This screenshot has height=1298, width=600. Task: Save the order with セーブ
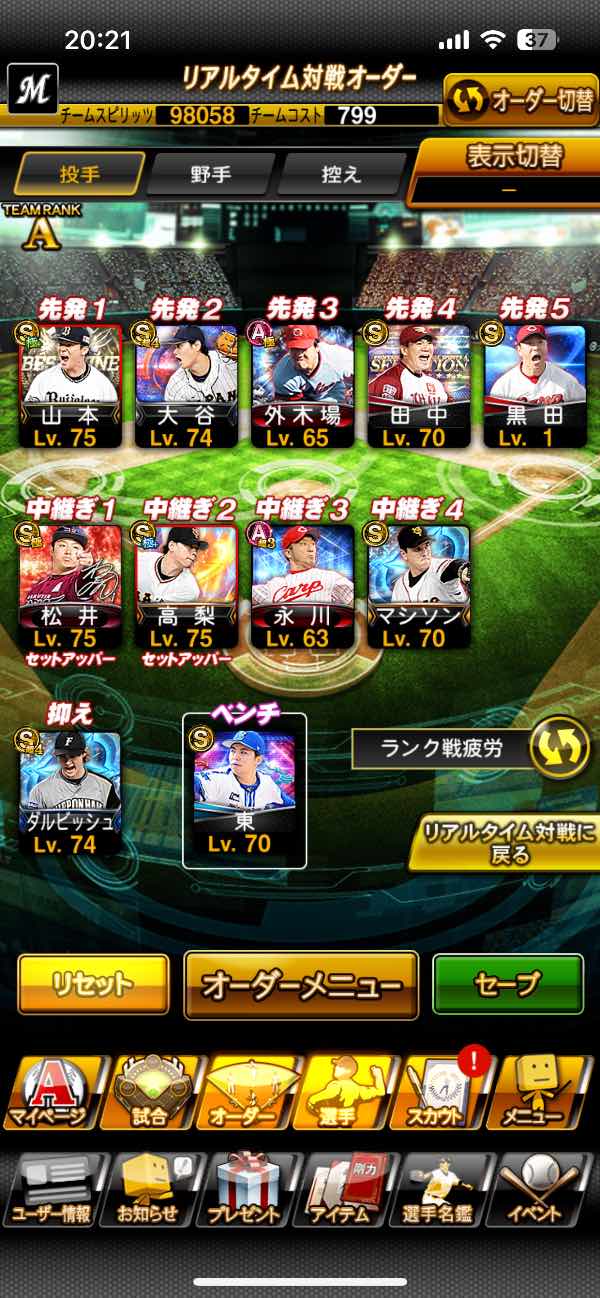click(x=508, y=984)
